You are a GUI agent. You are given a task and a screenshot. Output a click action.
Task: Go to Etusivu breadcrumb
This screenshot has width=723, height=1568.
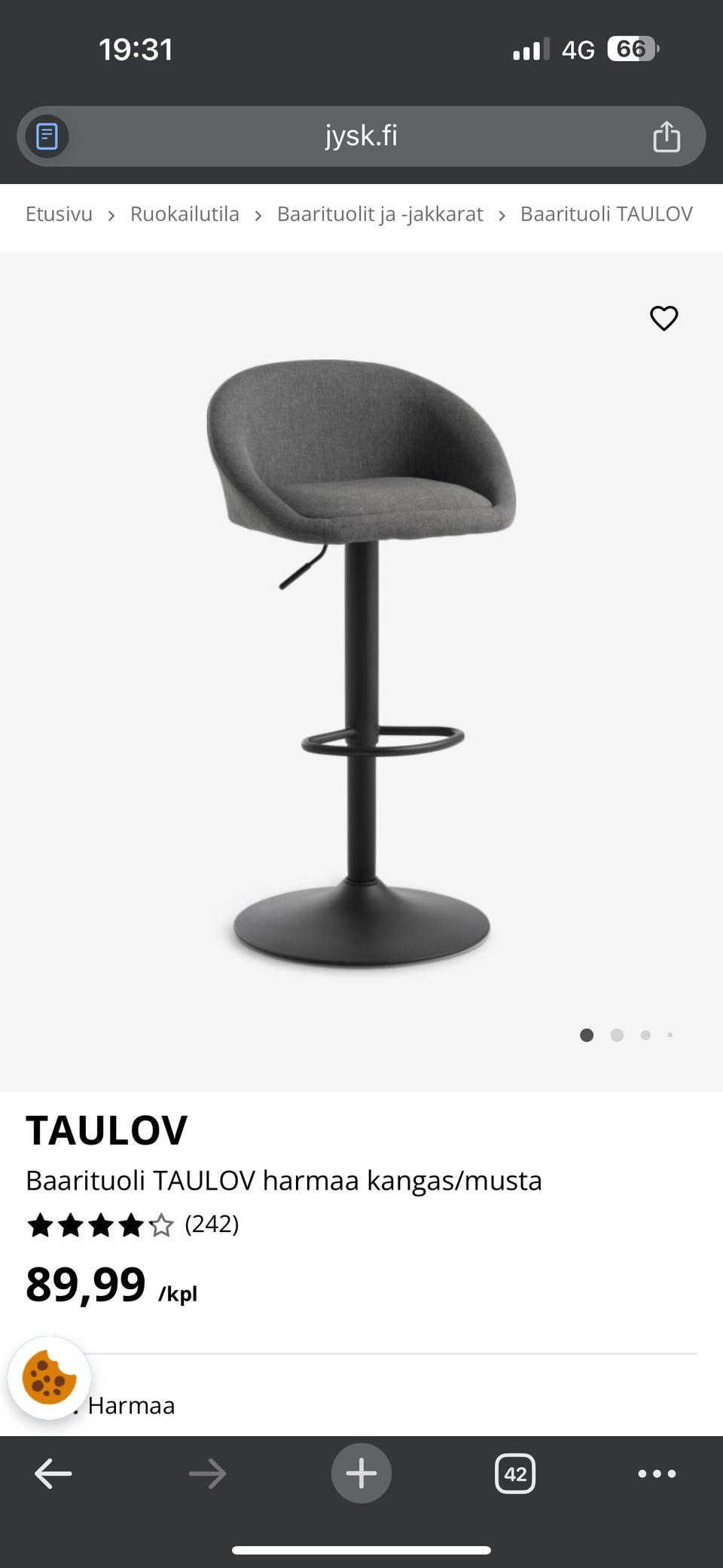click(x=59, y=214)
